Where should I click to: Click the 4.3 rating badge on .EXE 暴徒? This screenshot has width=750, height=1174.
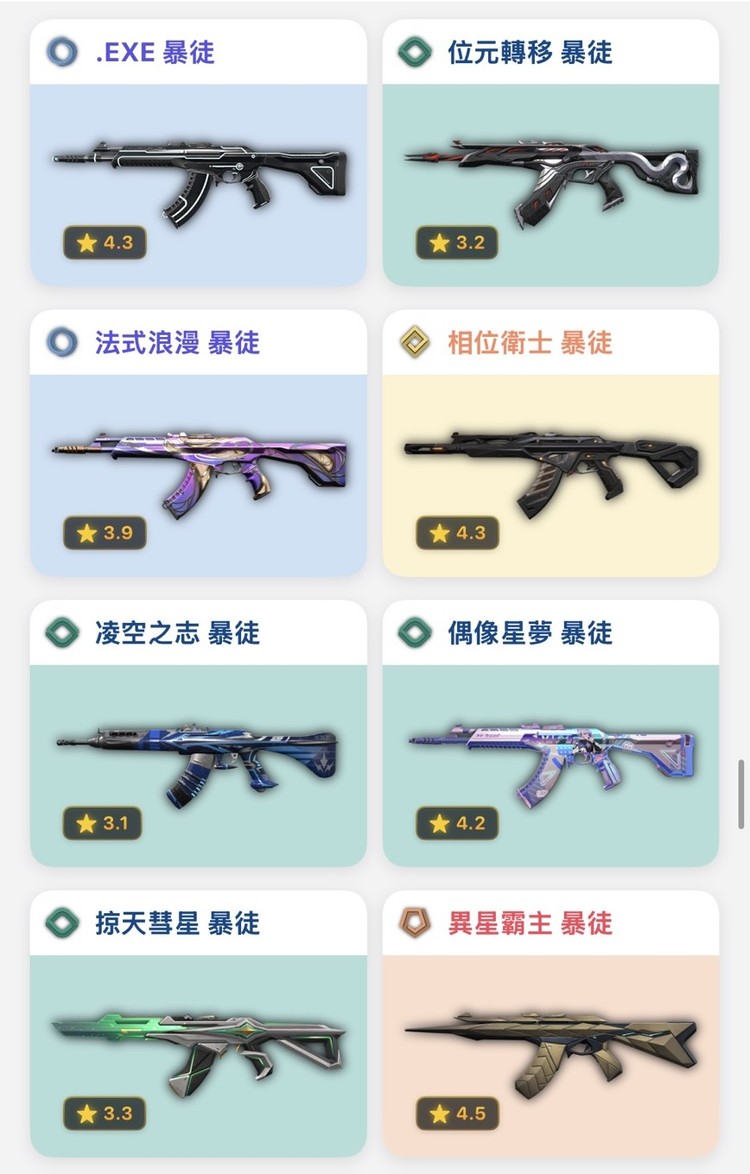coord(106,243)
